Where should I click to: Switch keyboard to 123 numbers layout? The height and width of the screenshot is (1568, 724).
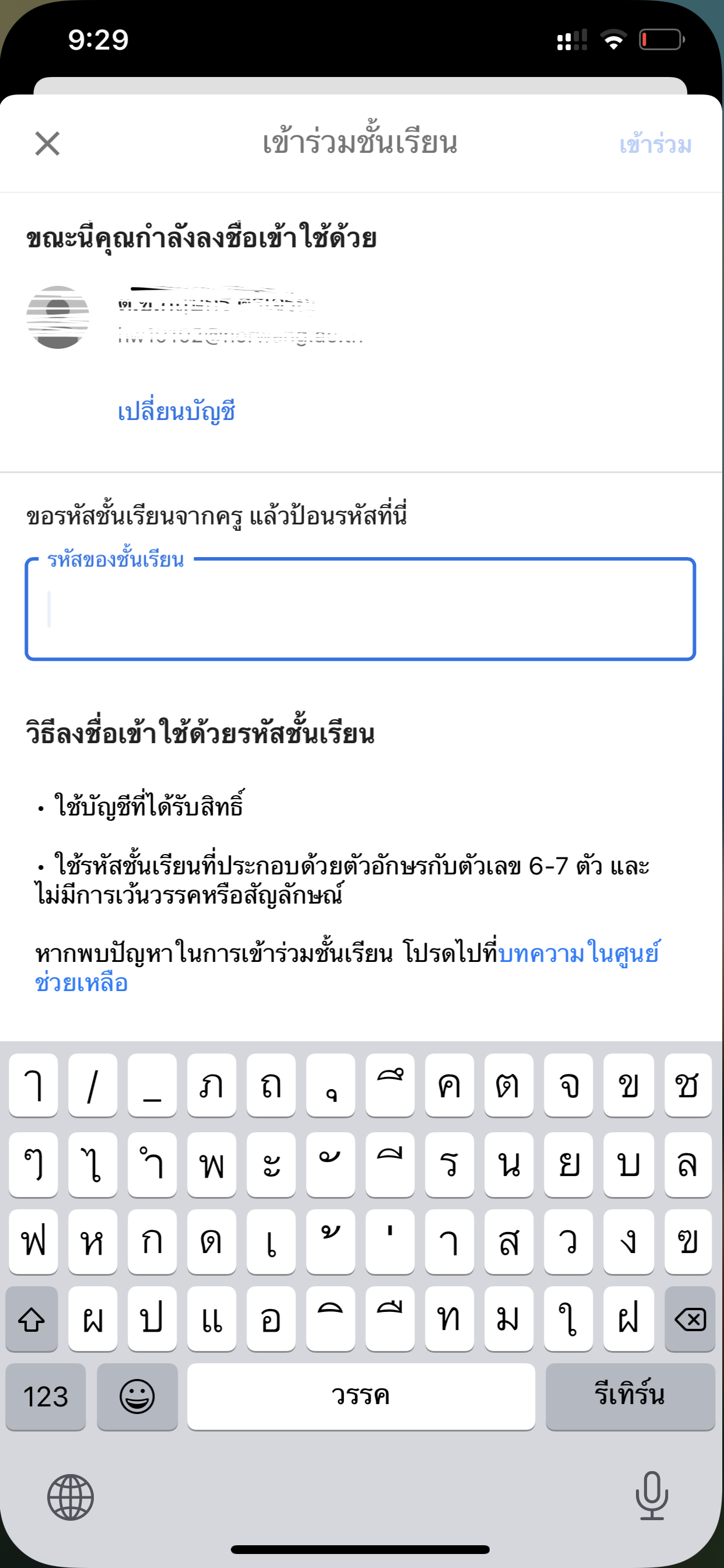[45, 1397]
